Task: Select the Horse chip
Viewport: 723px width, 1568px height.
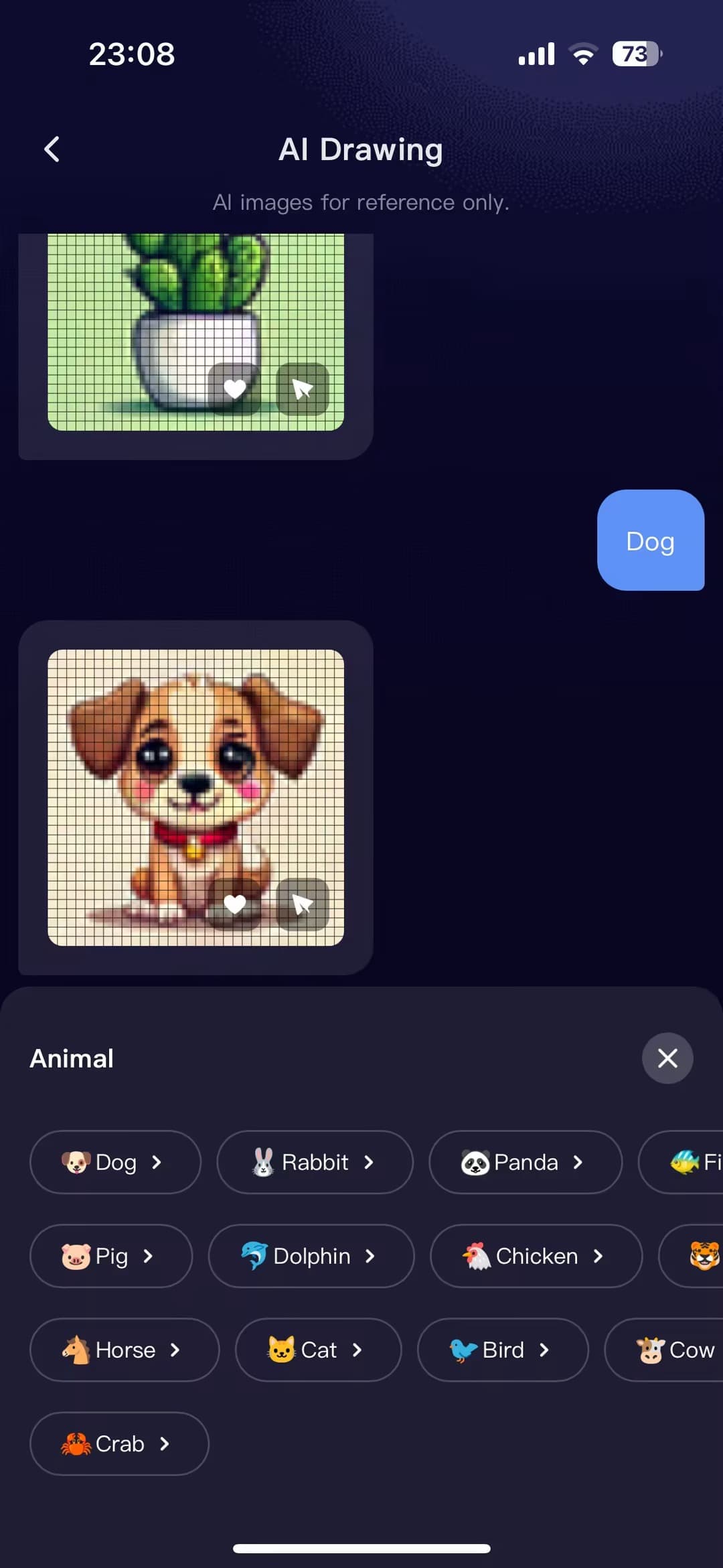Action: (125, 1350)
